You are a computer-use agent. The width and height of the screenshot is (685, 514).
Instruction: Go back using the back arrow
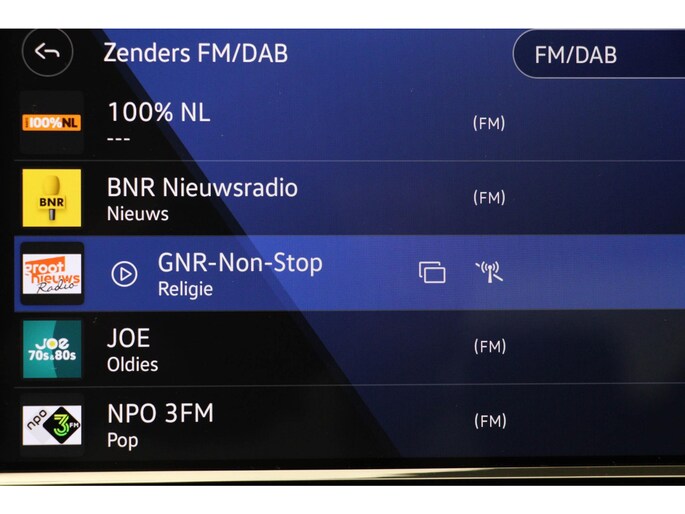tap(47, 52)
